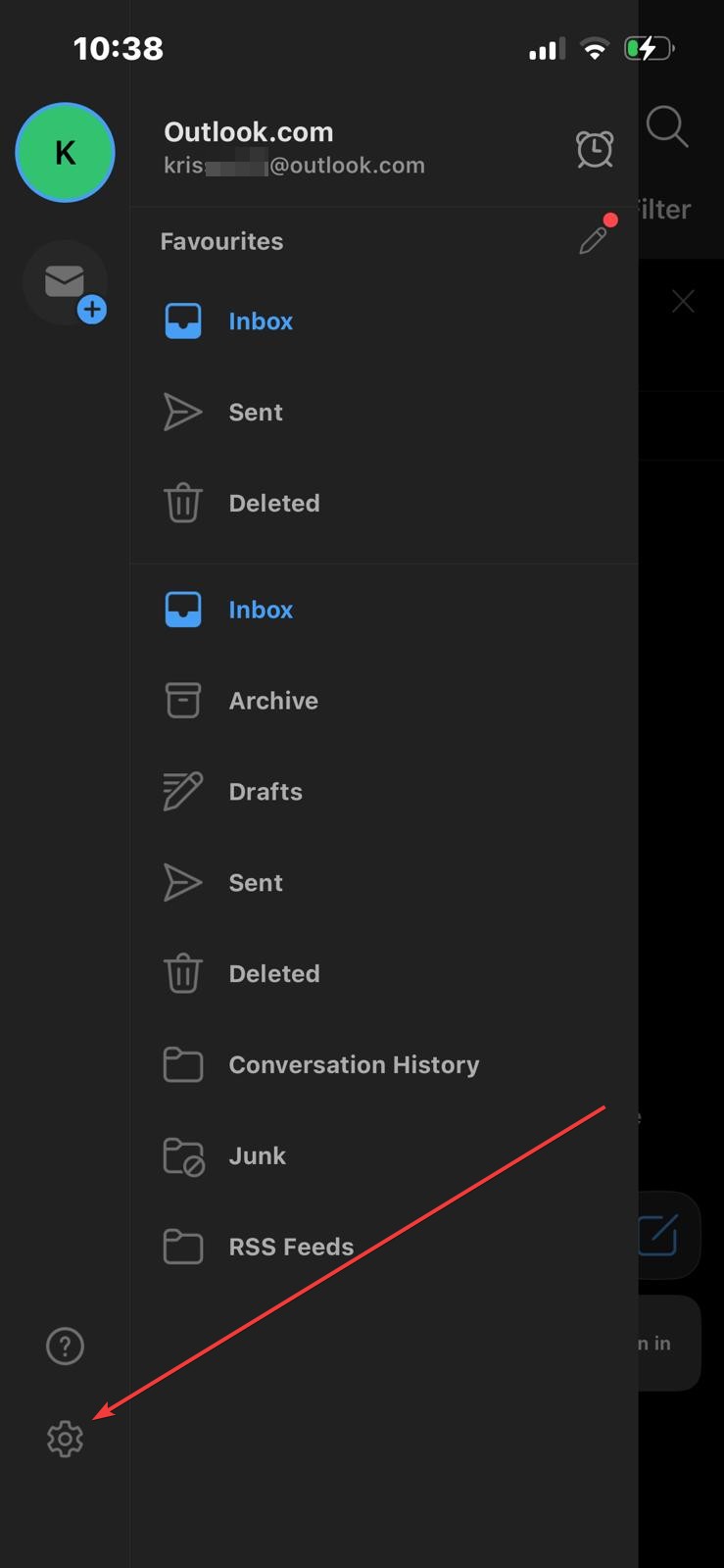This screenshot has height=1568, width=724.
Task: Open Sent under Favourites
Action: (255, 413)
